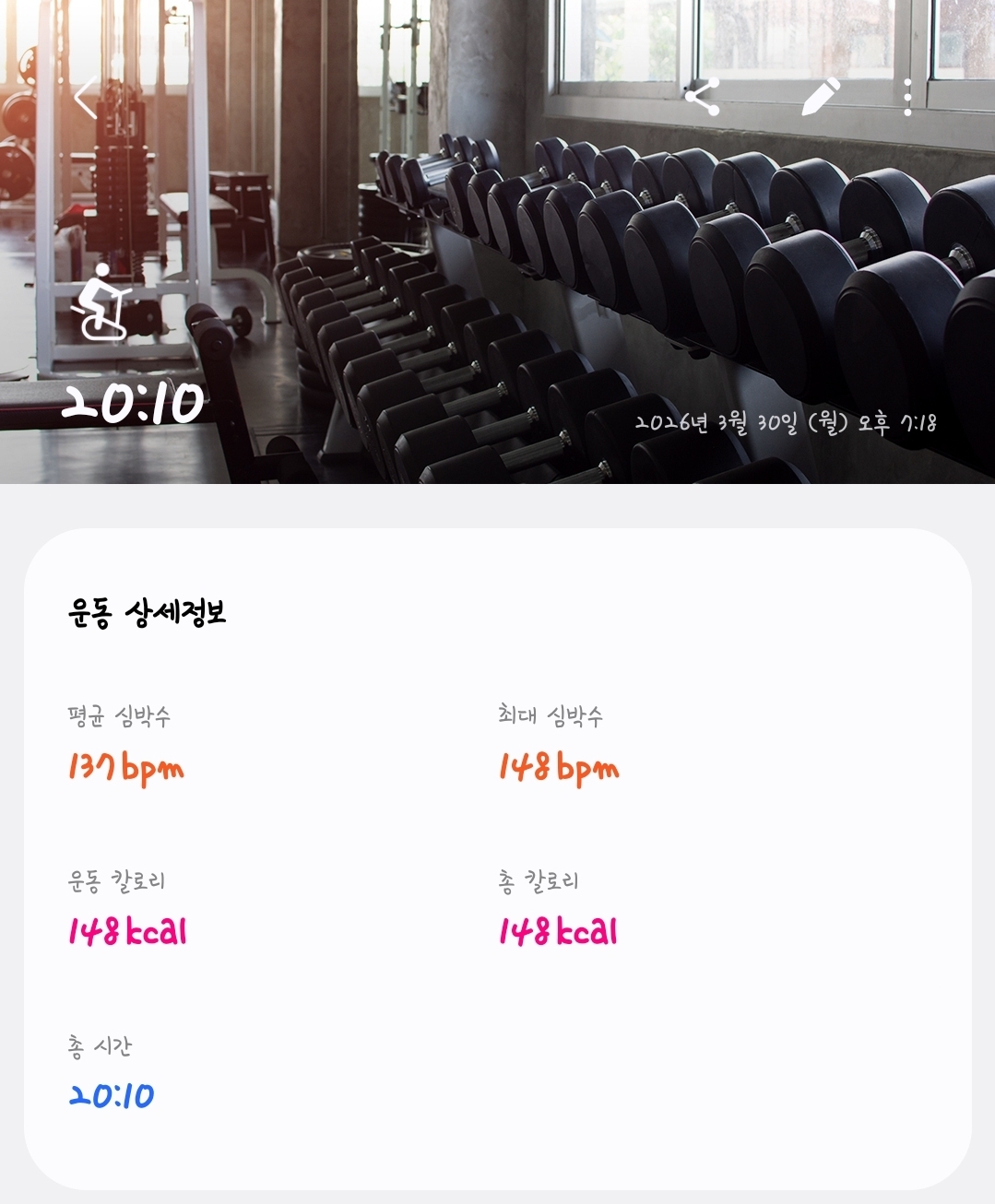Edit the workout with the pencil icon
995x1204 pixels.
pyautogui.click(x=820, y=97)
